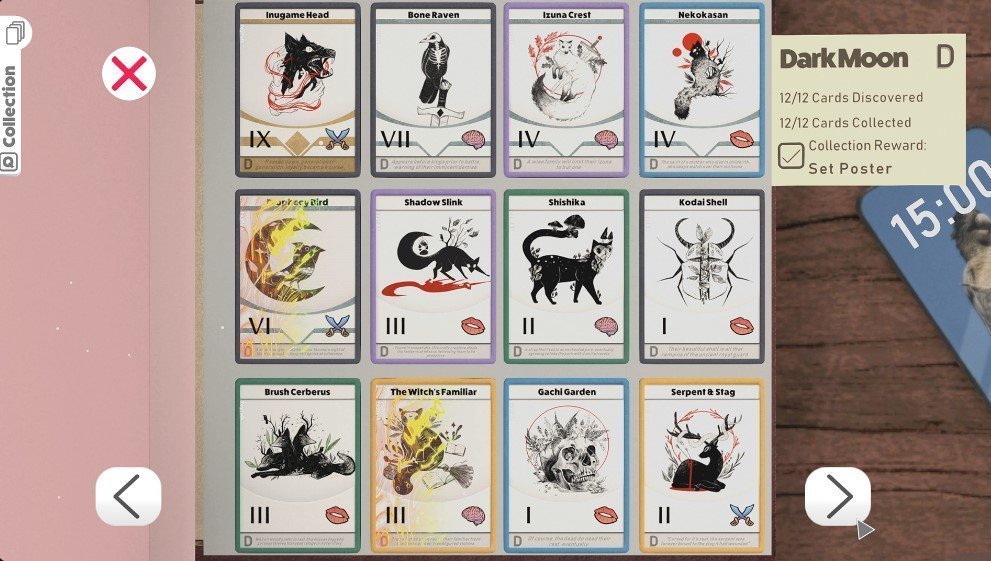Tap the Set Poster reward checkbox

791,156
